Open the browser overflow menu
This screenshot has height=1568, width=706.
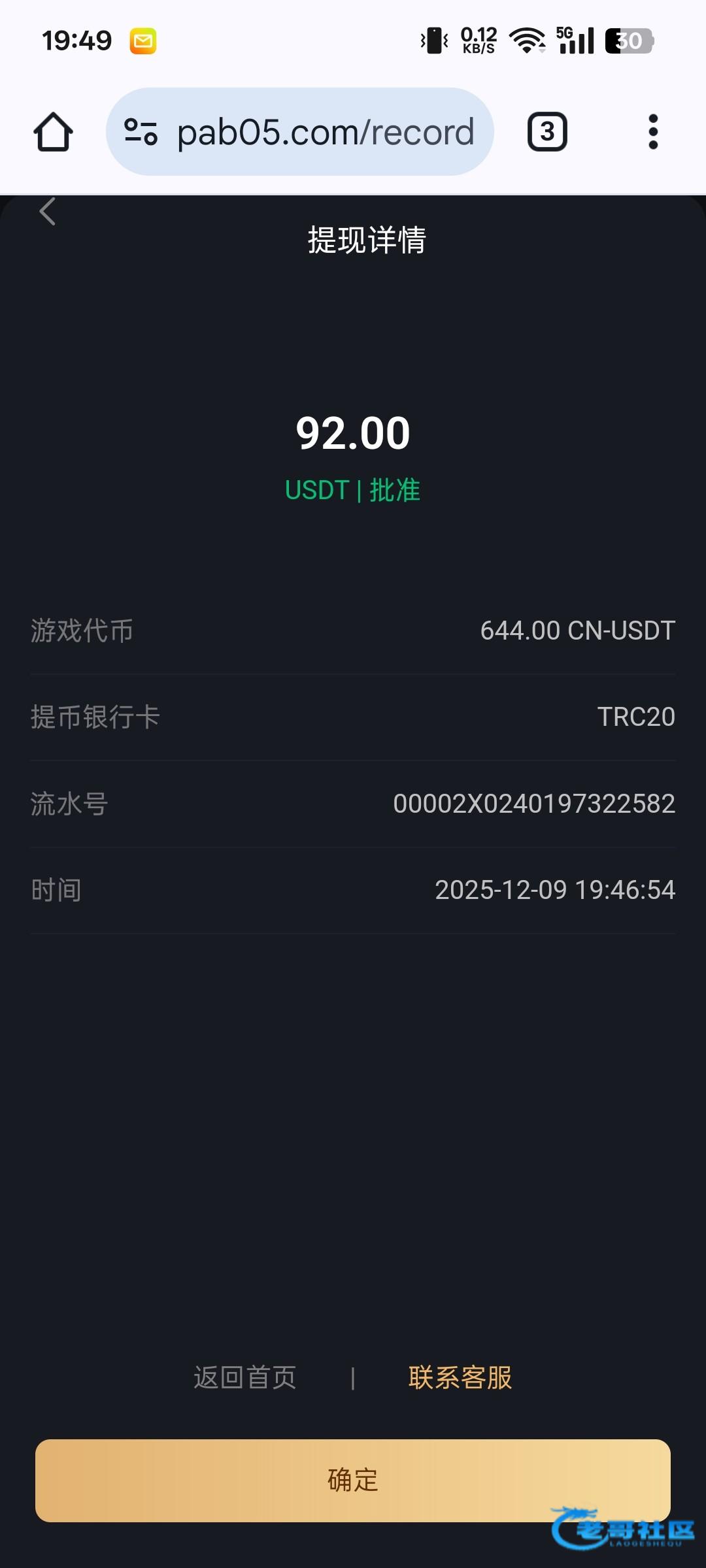pyautogui.click(x=652, y=132)
